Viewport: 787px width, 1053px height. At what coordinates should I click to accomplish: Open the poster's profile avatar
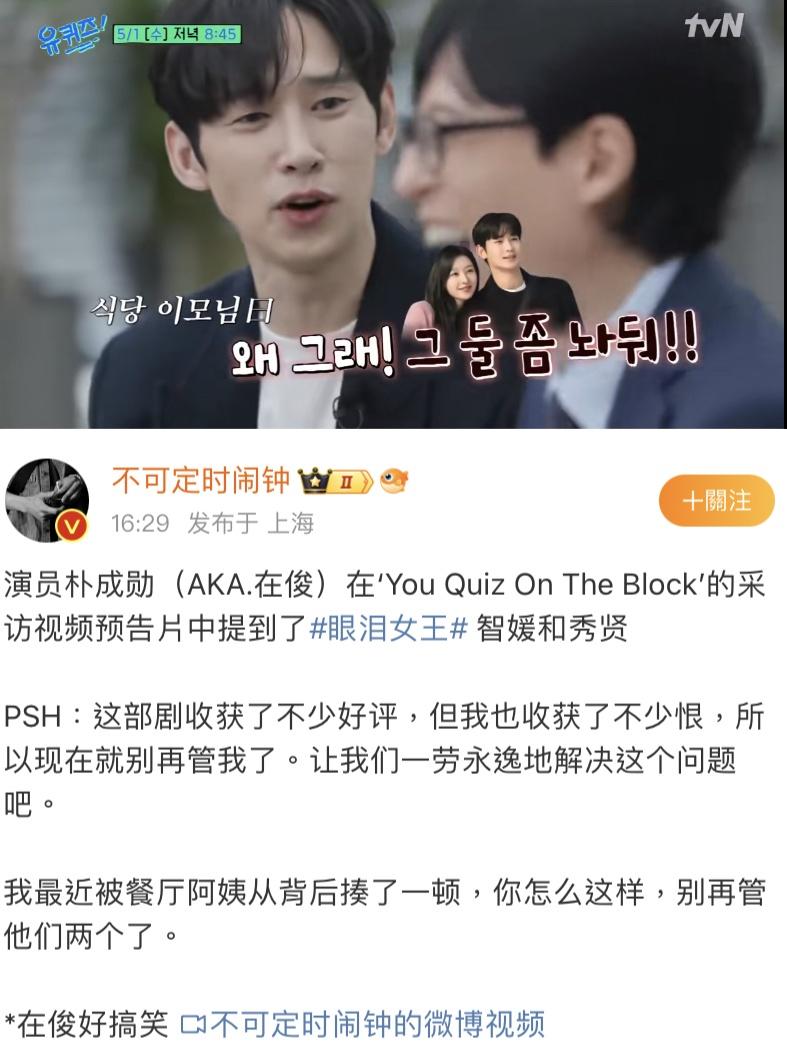pyautogui.click(x=47, y=500)
